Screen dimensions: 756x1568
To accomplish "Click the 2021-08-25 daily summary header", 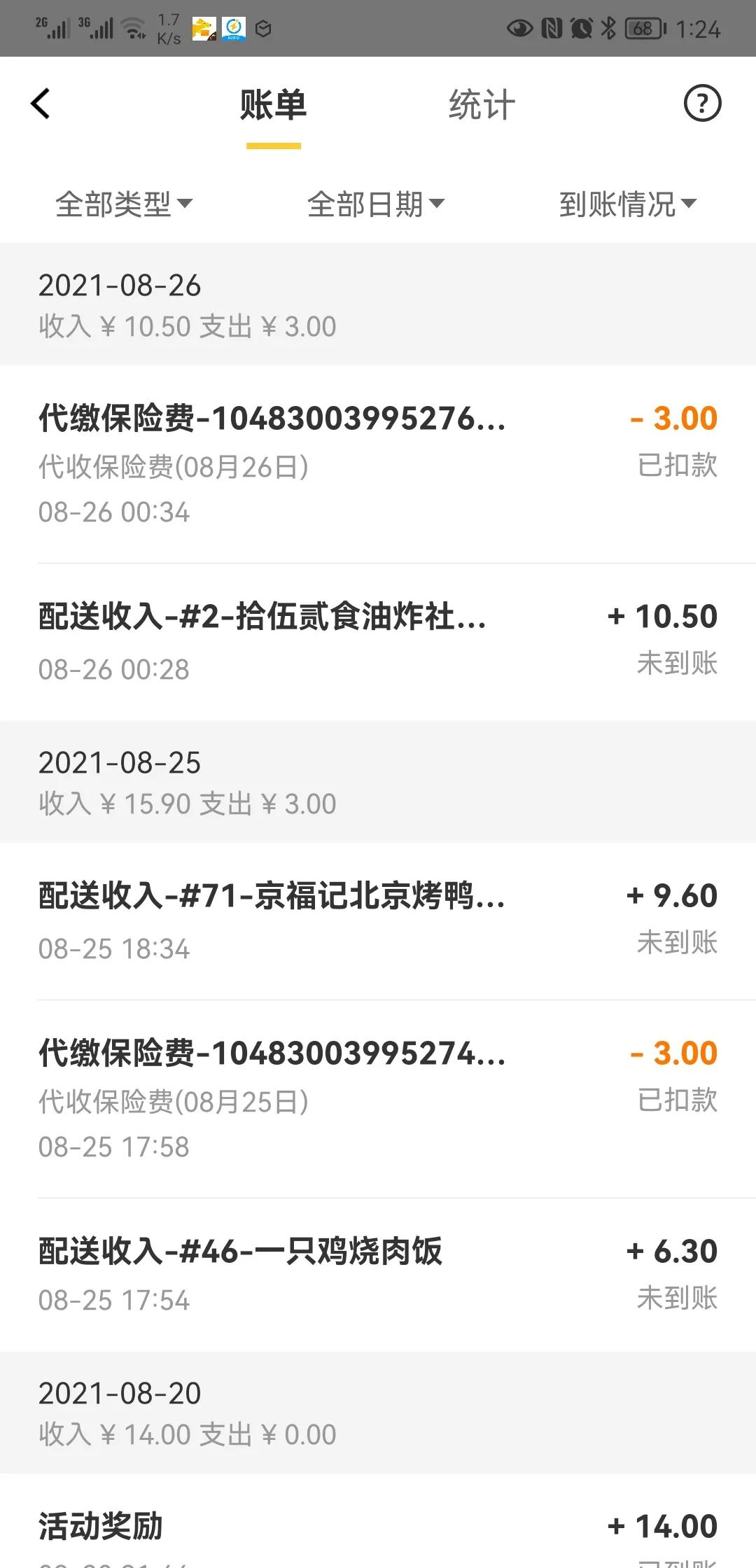I will [378, 780].
